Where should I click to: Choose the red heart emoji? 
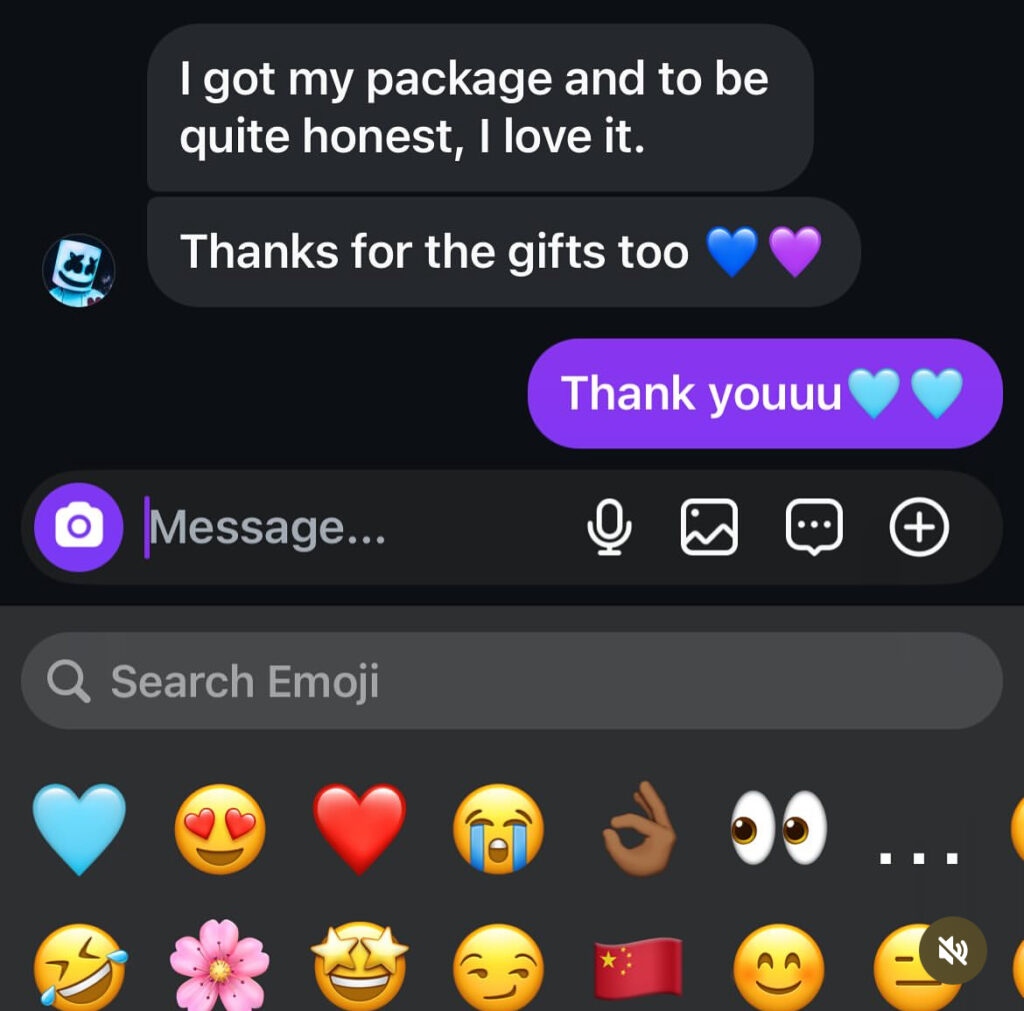coord(359,829)
